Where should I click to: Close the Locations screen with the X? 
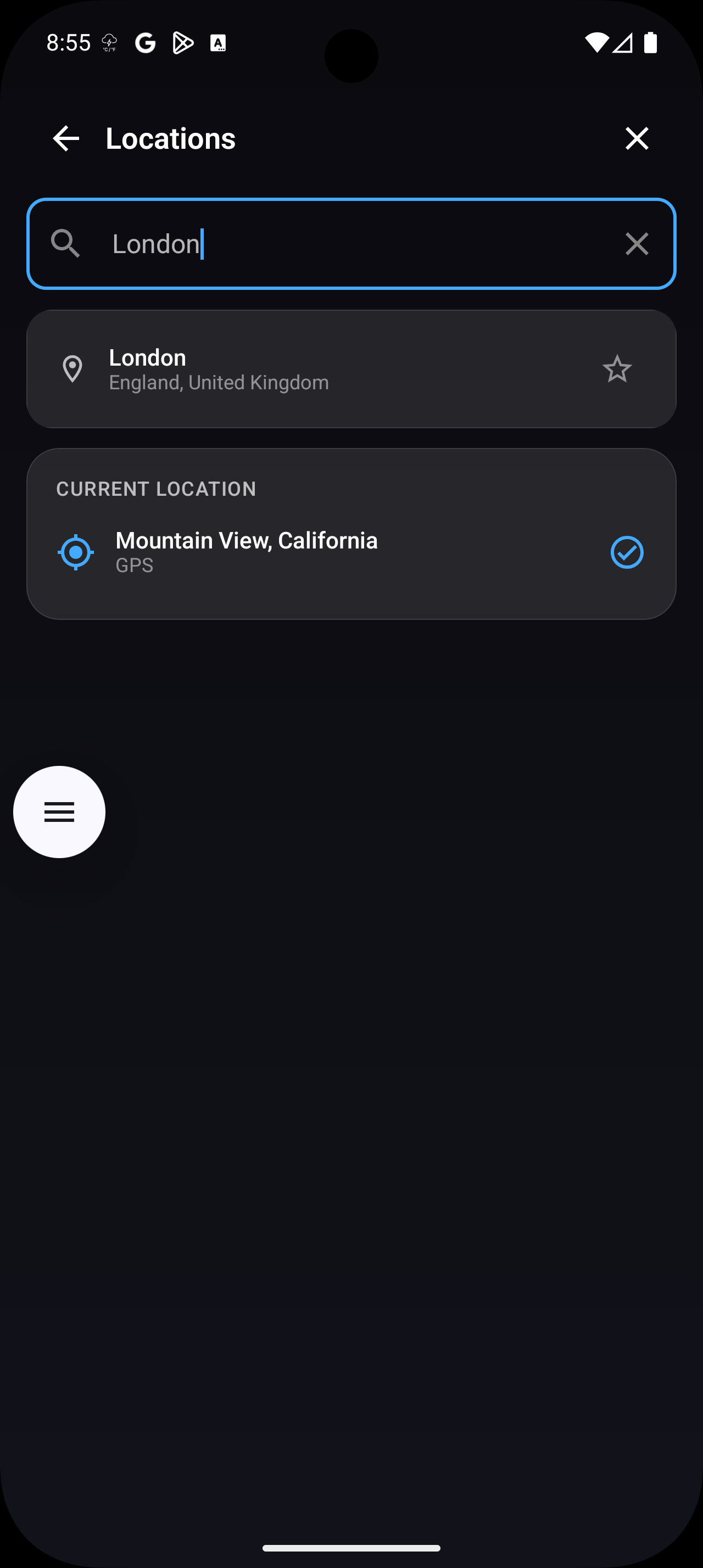(x=637, y=138)
